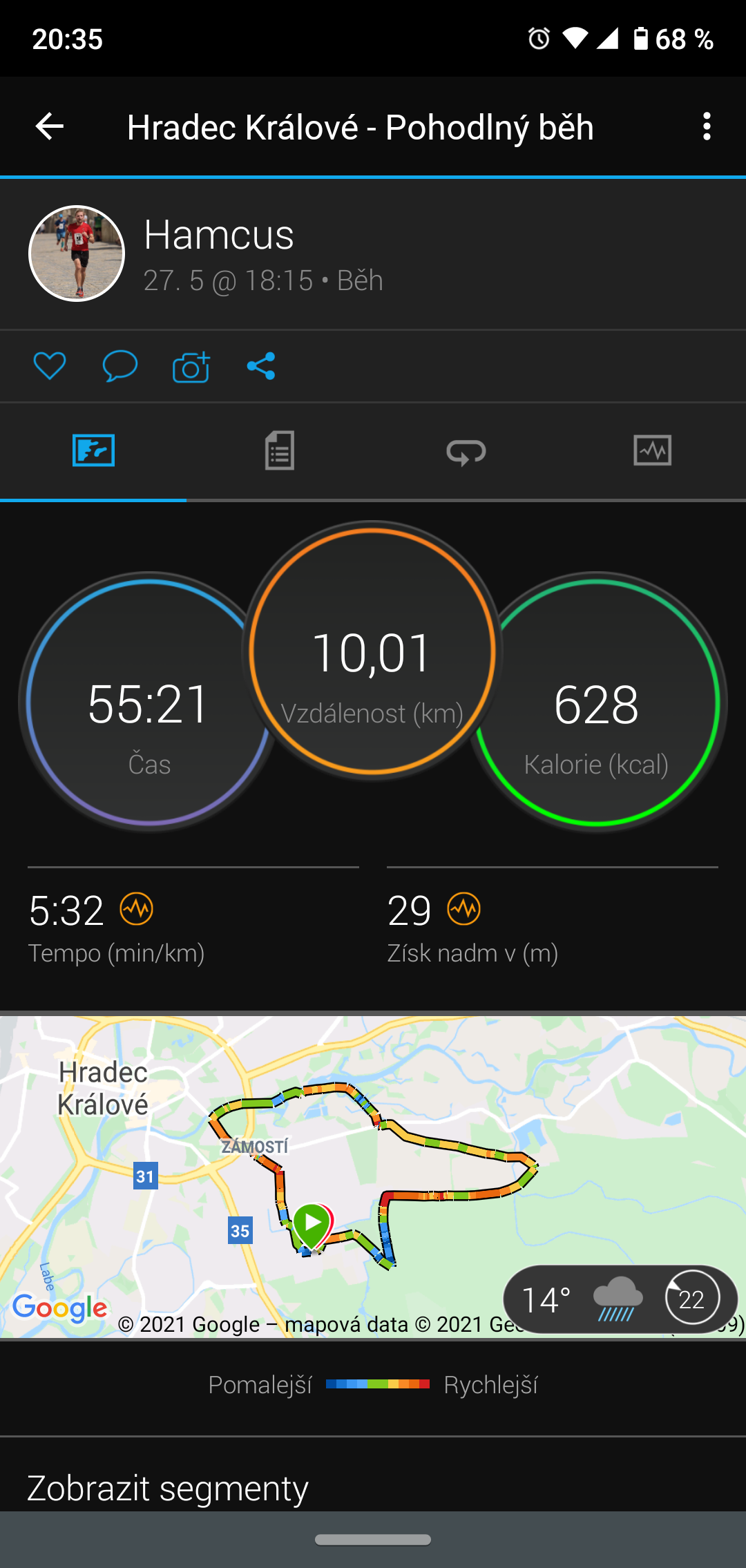Open comments with the speech bubble

click(120, 366)
